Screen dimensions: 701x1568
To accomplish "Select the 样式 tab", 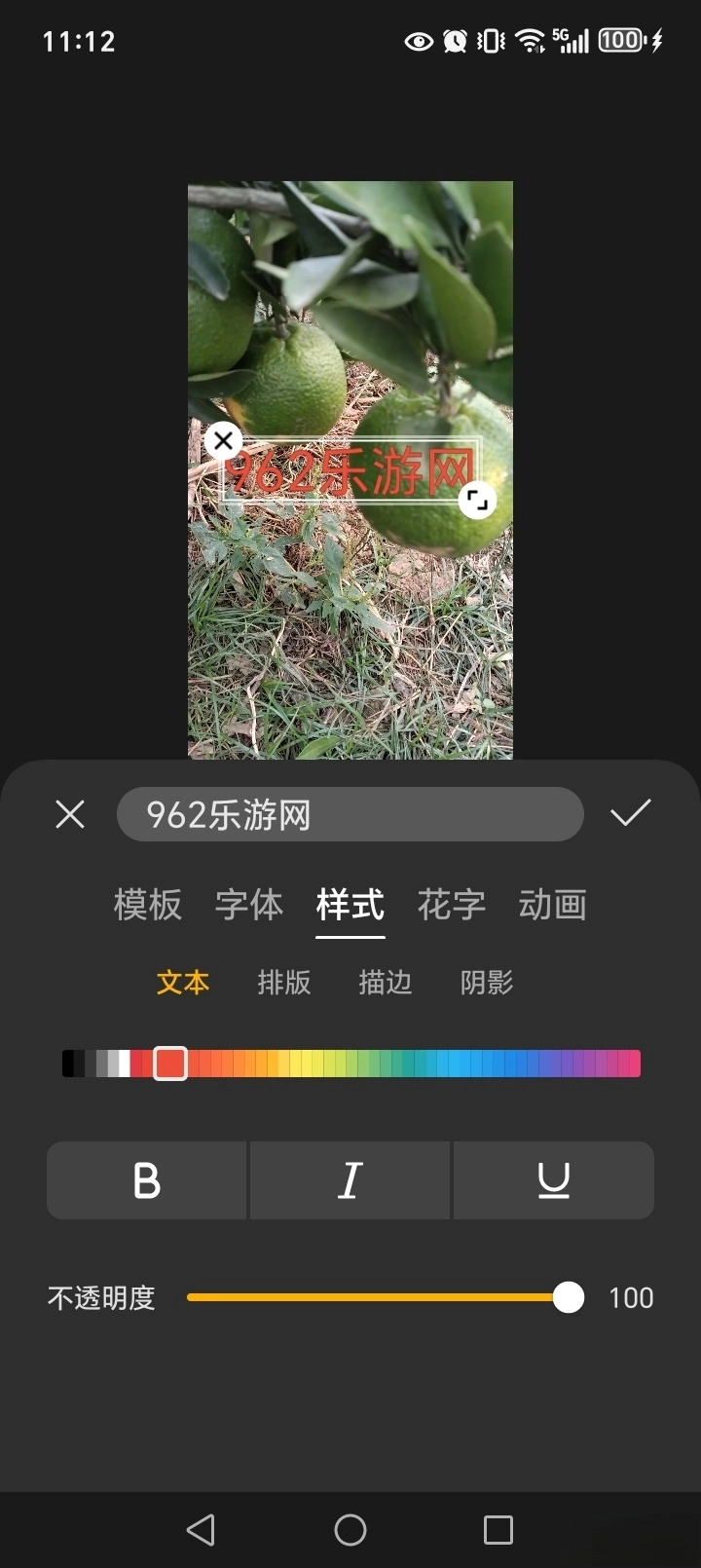I will pos(350,905).
